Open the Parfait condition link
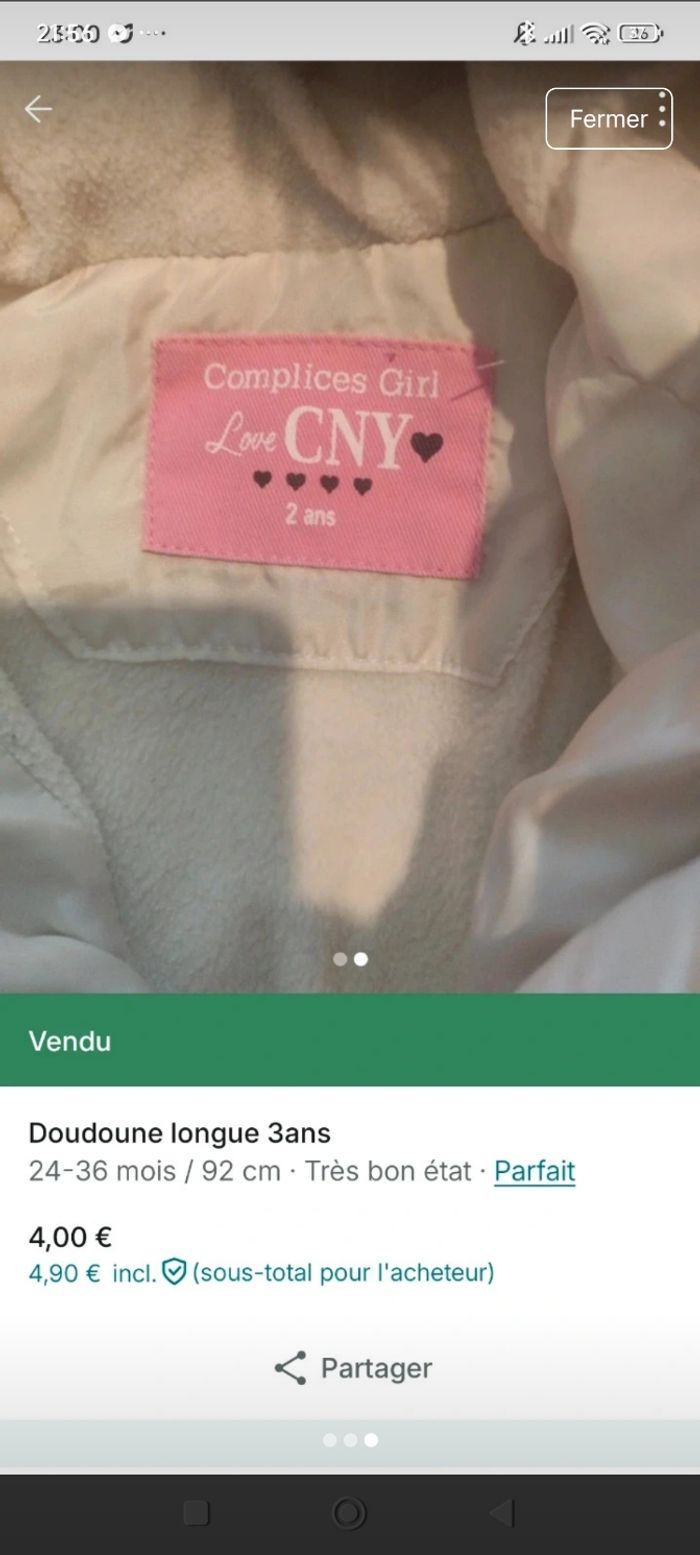 pos(534,1170)
